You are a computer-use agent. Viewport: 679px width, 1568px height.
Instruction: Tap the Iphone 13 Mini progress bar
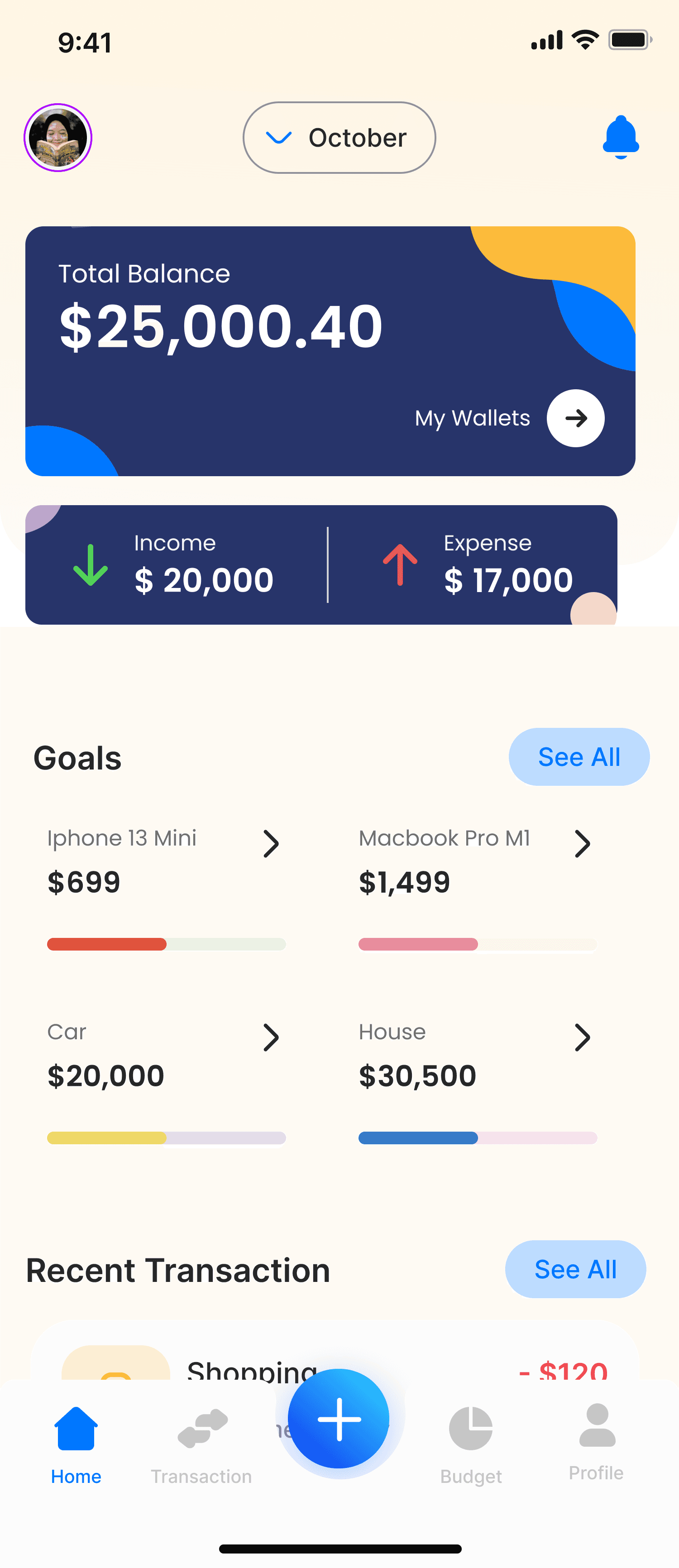(x=166, y=944)
